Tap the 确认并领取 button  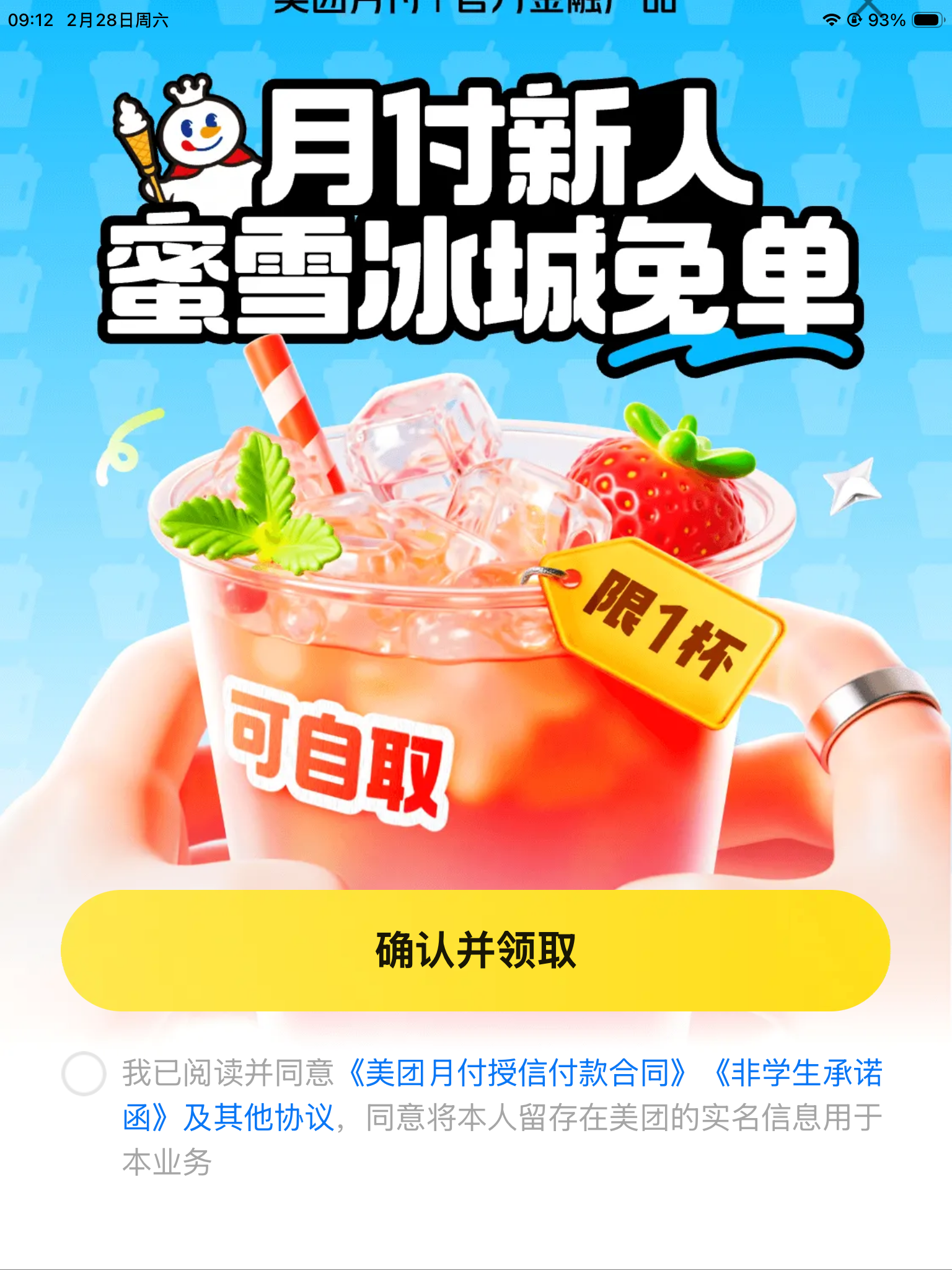pos(475,950)
